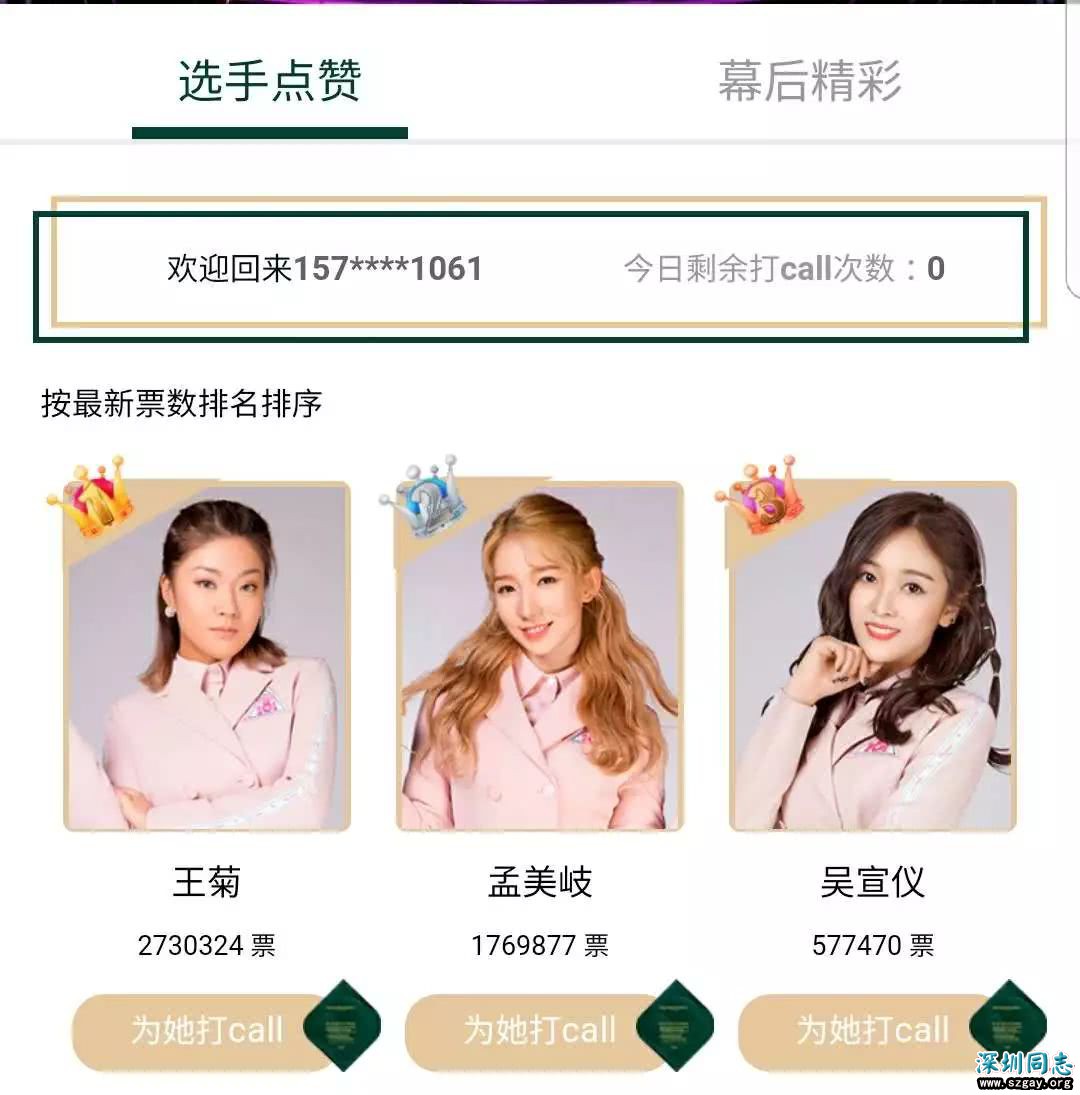Vote for 孟美岐 with 为她打call
This screenshot has width=1080, height=1095.
(540, 1030)
